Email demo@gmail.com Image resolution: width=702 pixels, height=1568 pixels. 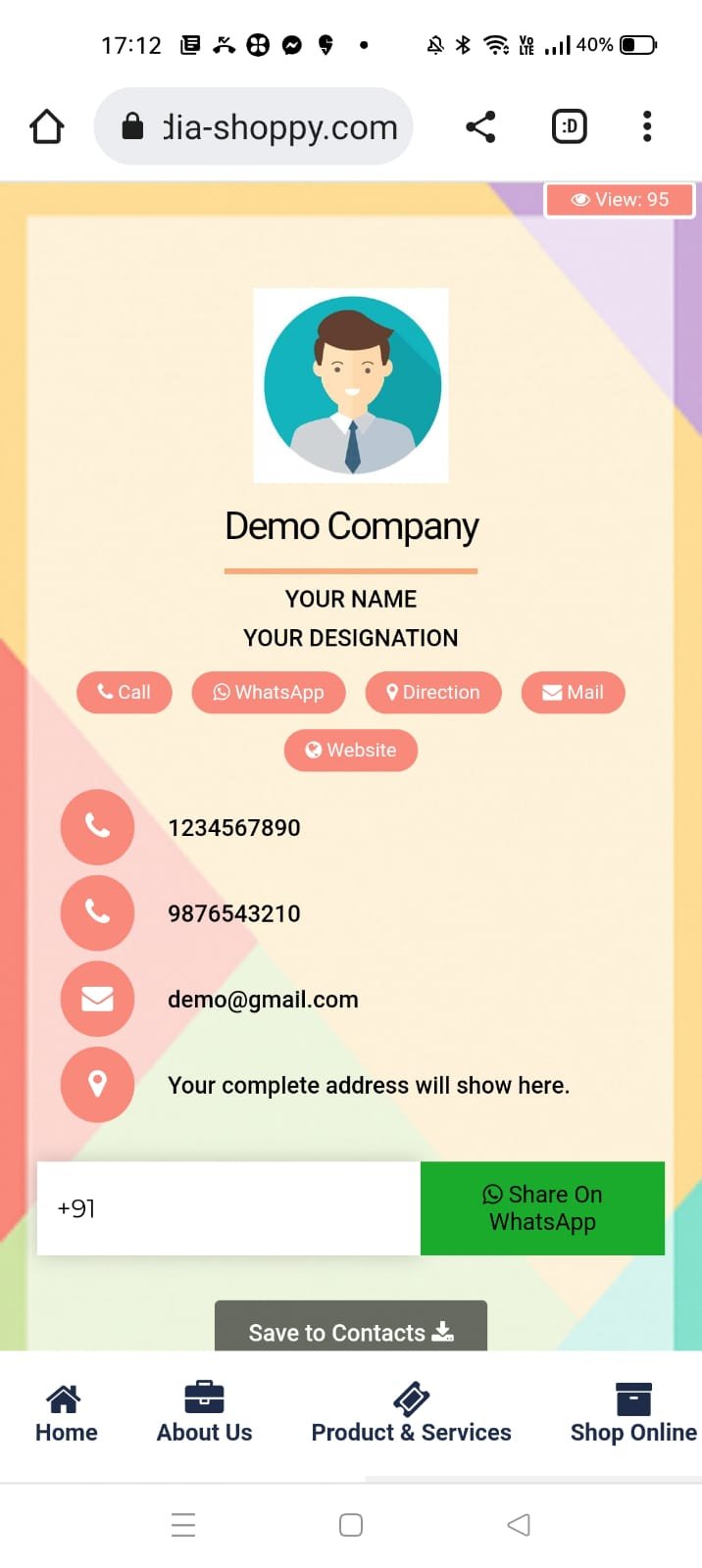(263, 1000)
